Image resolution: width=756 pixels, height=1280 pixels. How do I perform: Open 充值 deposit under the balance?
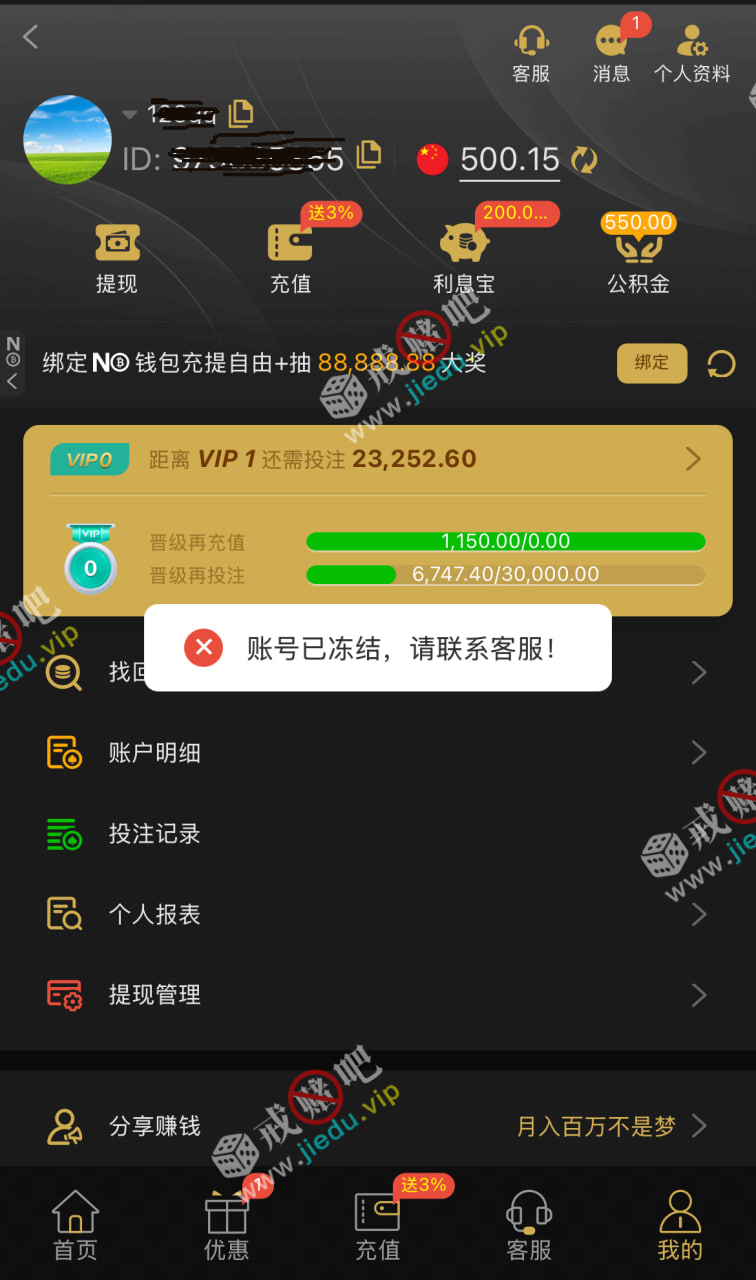point(290,258)
